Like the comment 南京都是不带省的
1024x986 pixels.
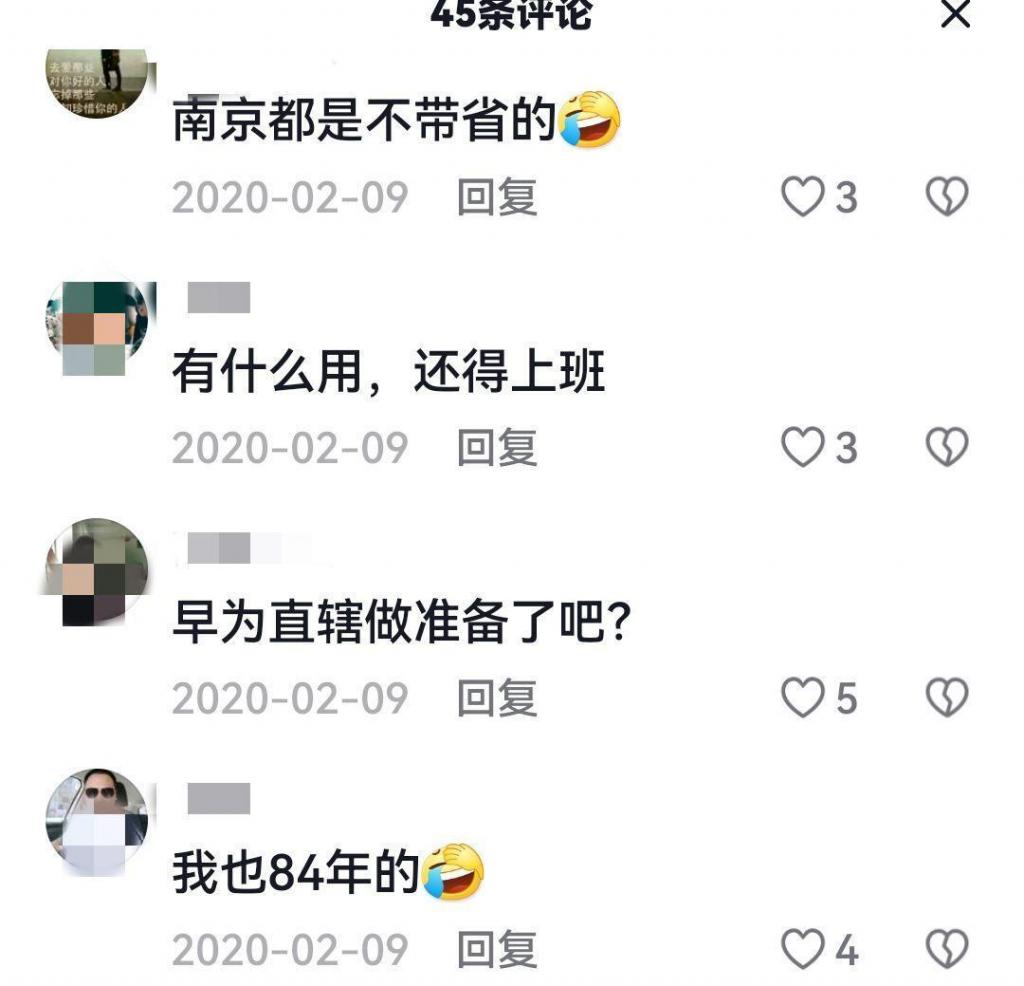(x=802, y=197)
